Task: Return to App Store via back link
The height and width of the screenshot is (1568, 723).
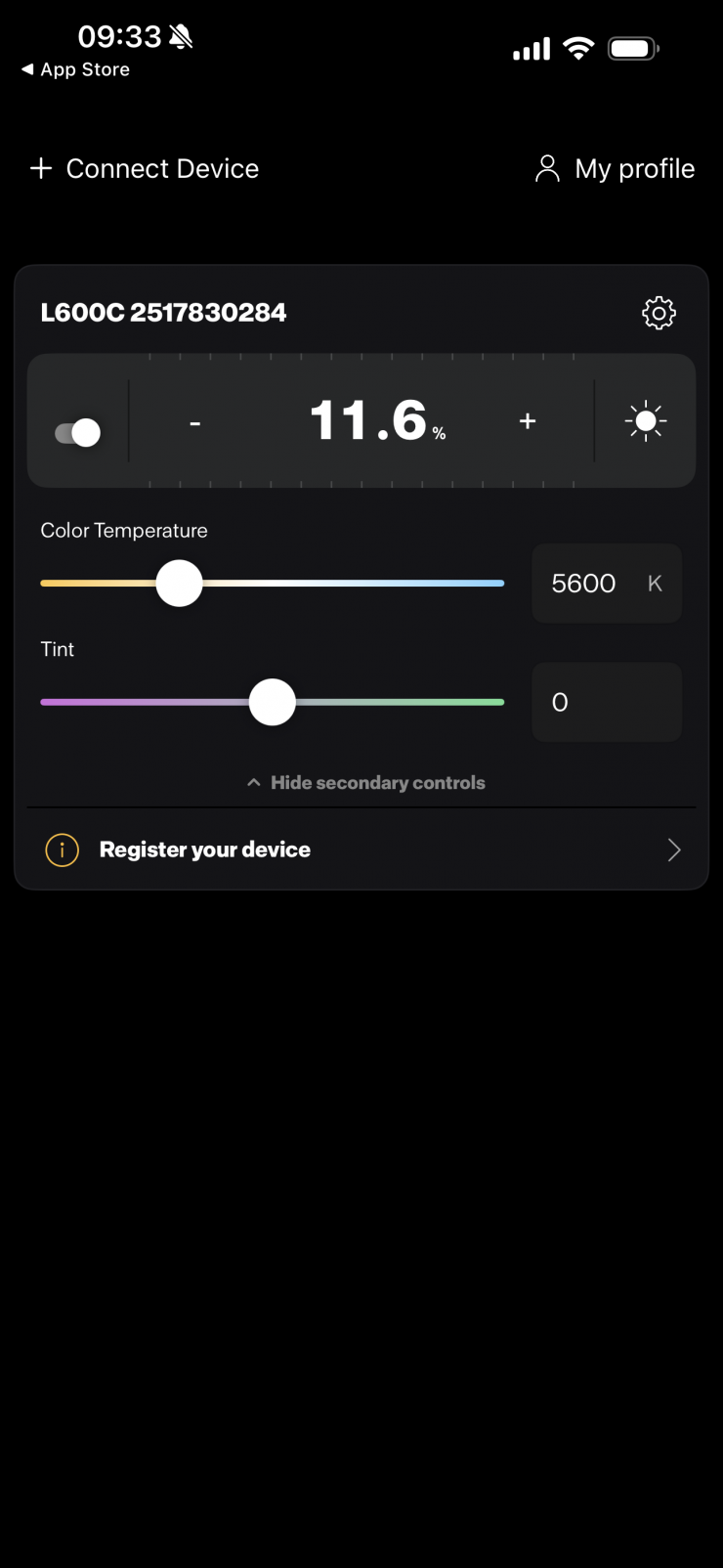Action: click(76, 69)
